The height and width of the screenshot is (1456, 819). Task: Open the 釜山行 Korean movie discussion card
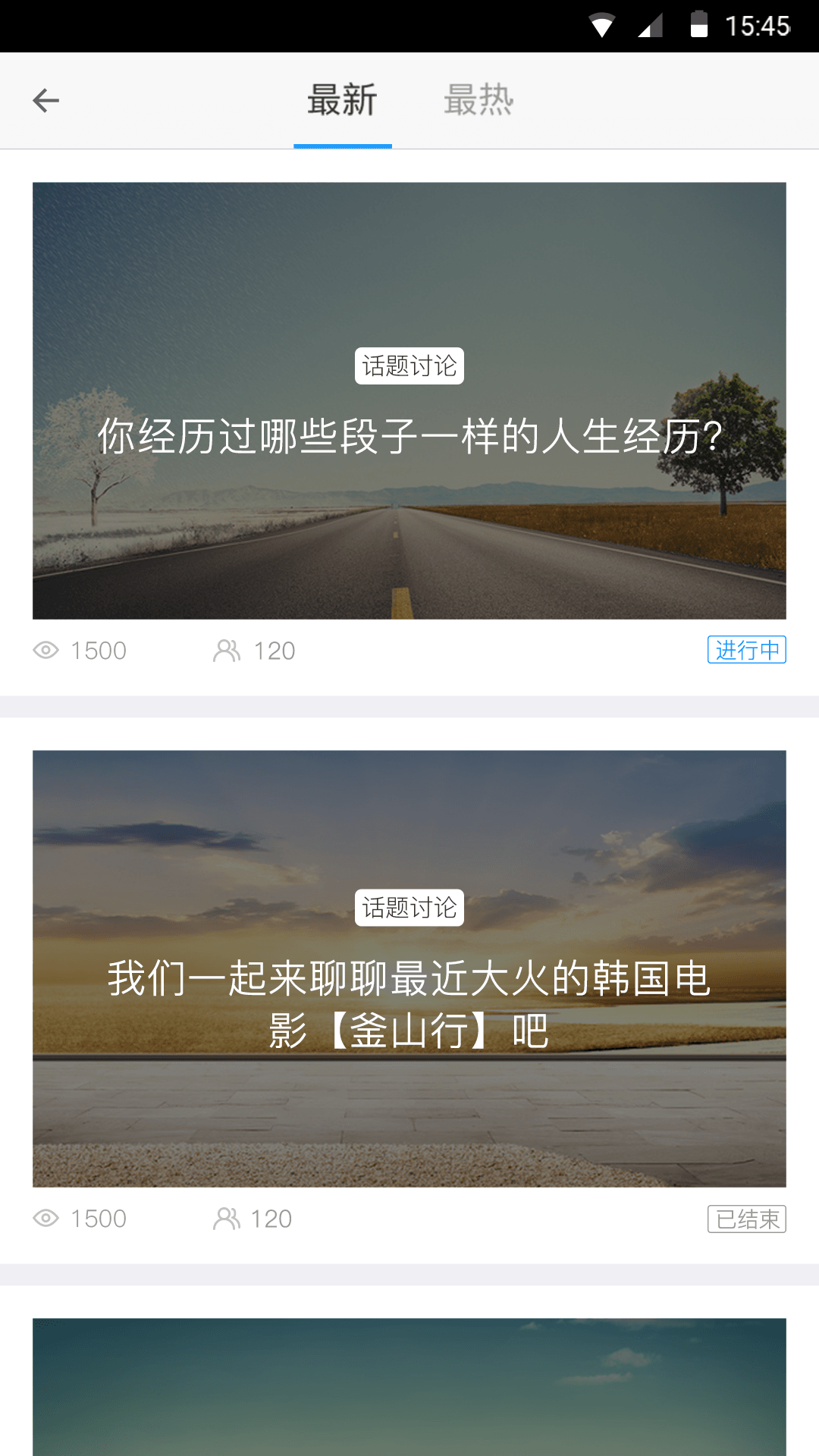click(x=409, y=968)
